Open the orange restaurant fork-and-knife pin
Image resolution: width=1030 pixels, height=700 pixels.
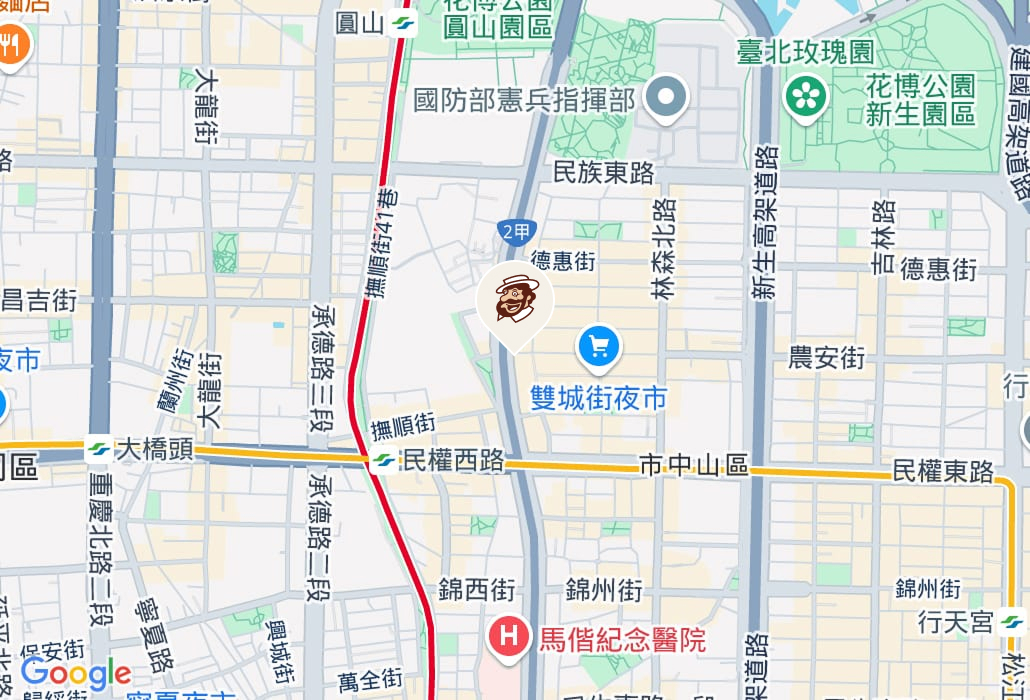tap(11, 44)
